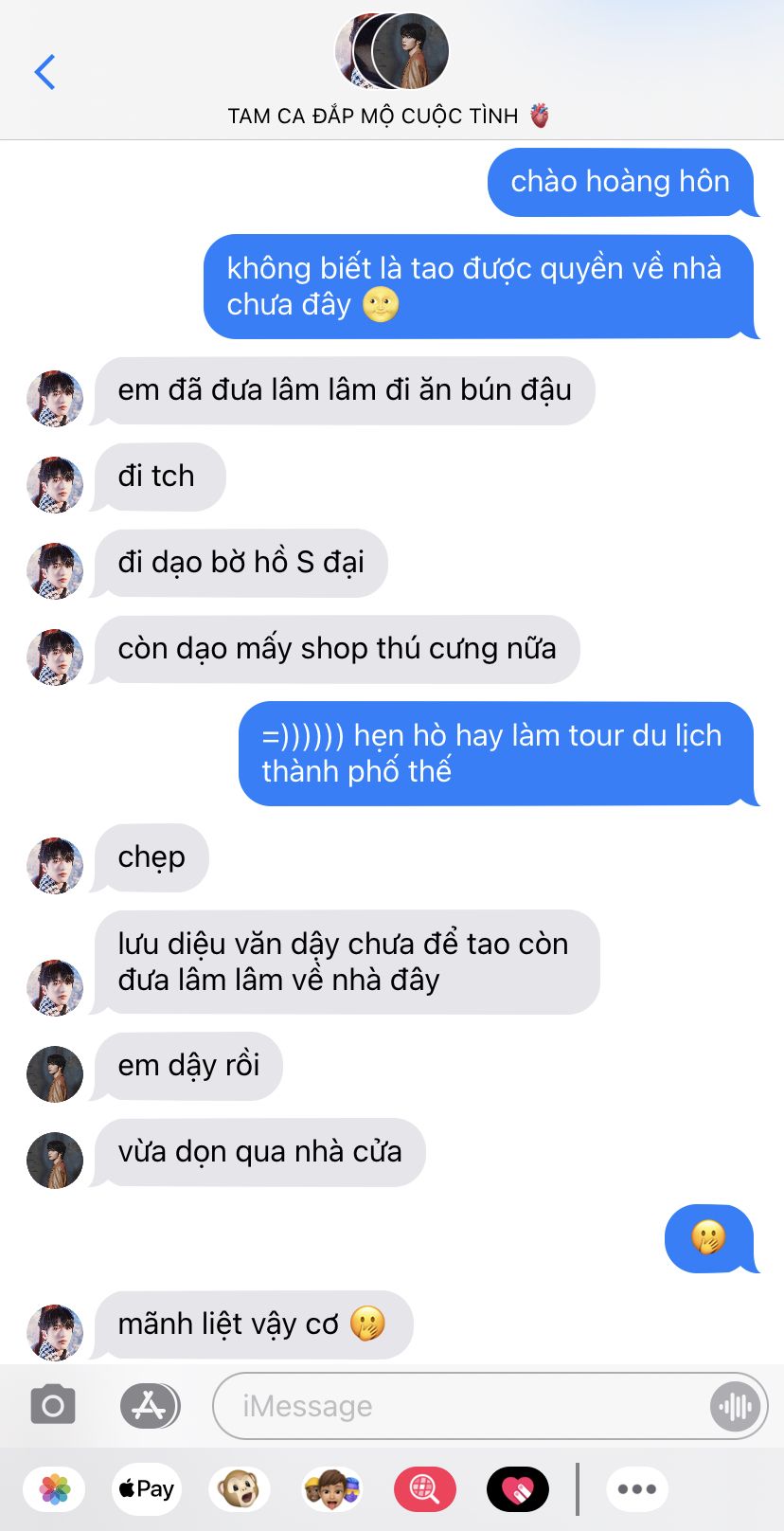Open the Photos app in the drawer
This screenshot has height=1531, width=784.
pyautogui.click(x=54, y=1488)
